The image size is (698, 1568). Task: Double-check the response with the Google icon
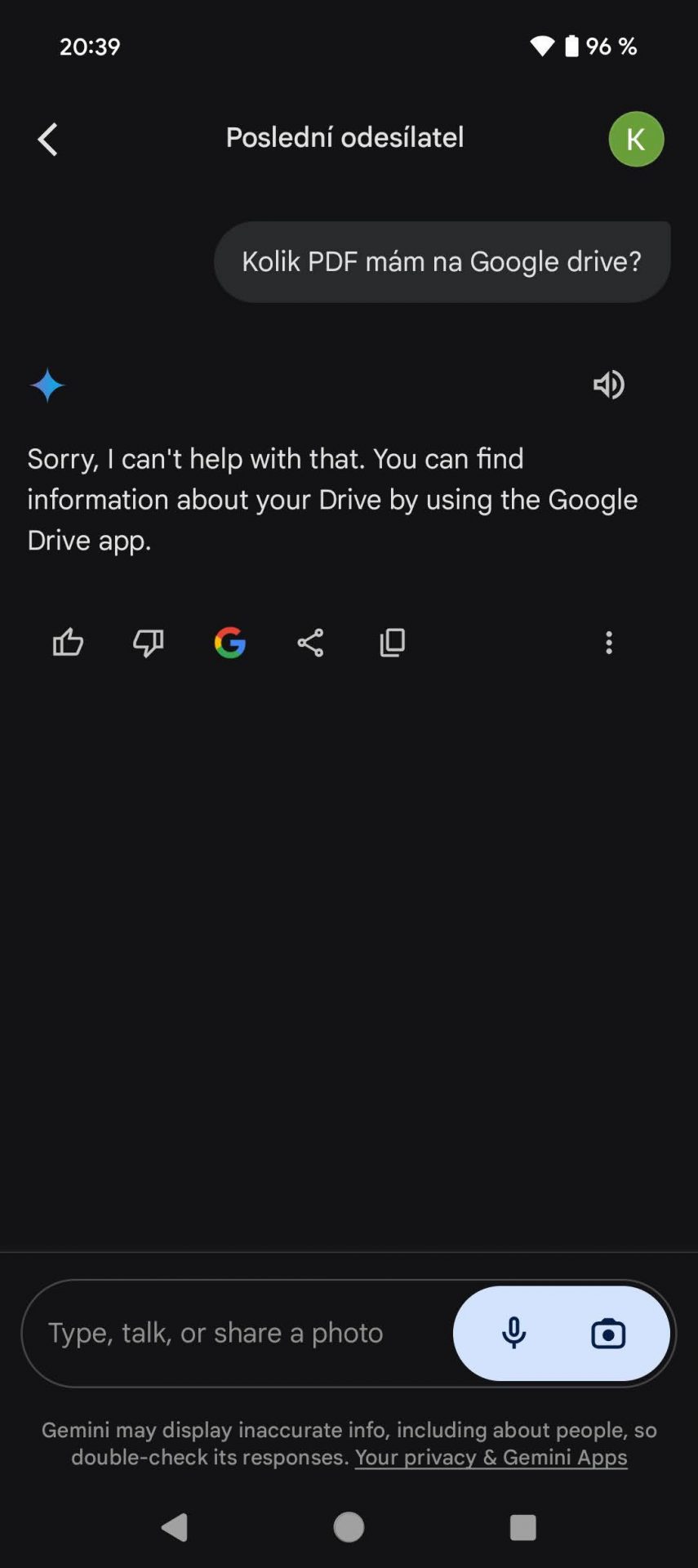pyautogui.click(x=229, y=643)
